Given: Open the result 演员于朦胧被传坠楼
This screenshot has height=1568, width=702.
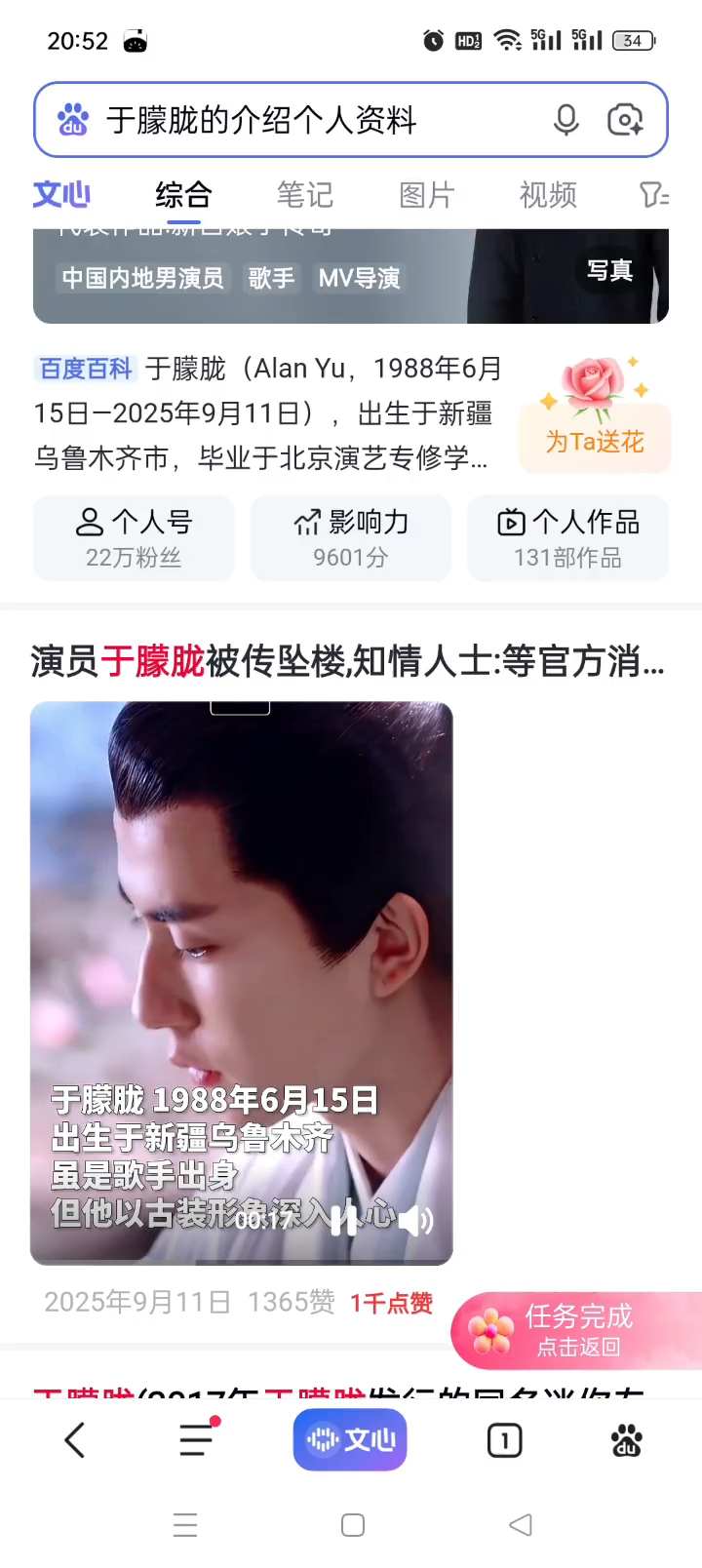Looking at the screenshot, I should 347,662.
